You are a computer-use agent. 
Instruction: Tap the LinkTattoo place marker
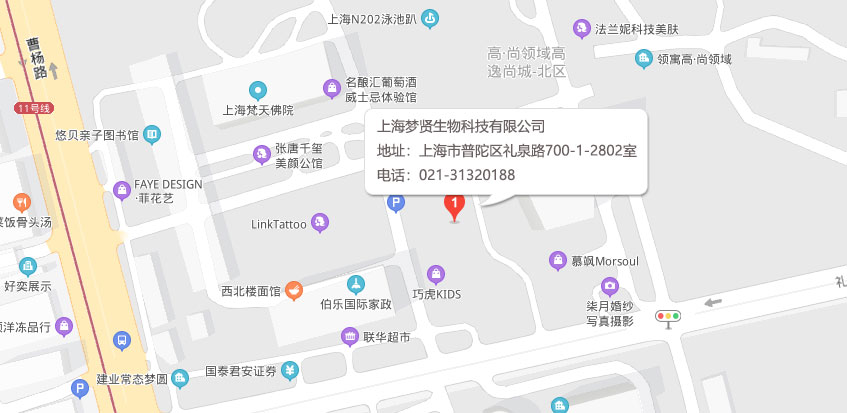[x=320, y=222]
